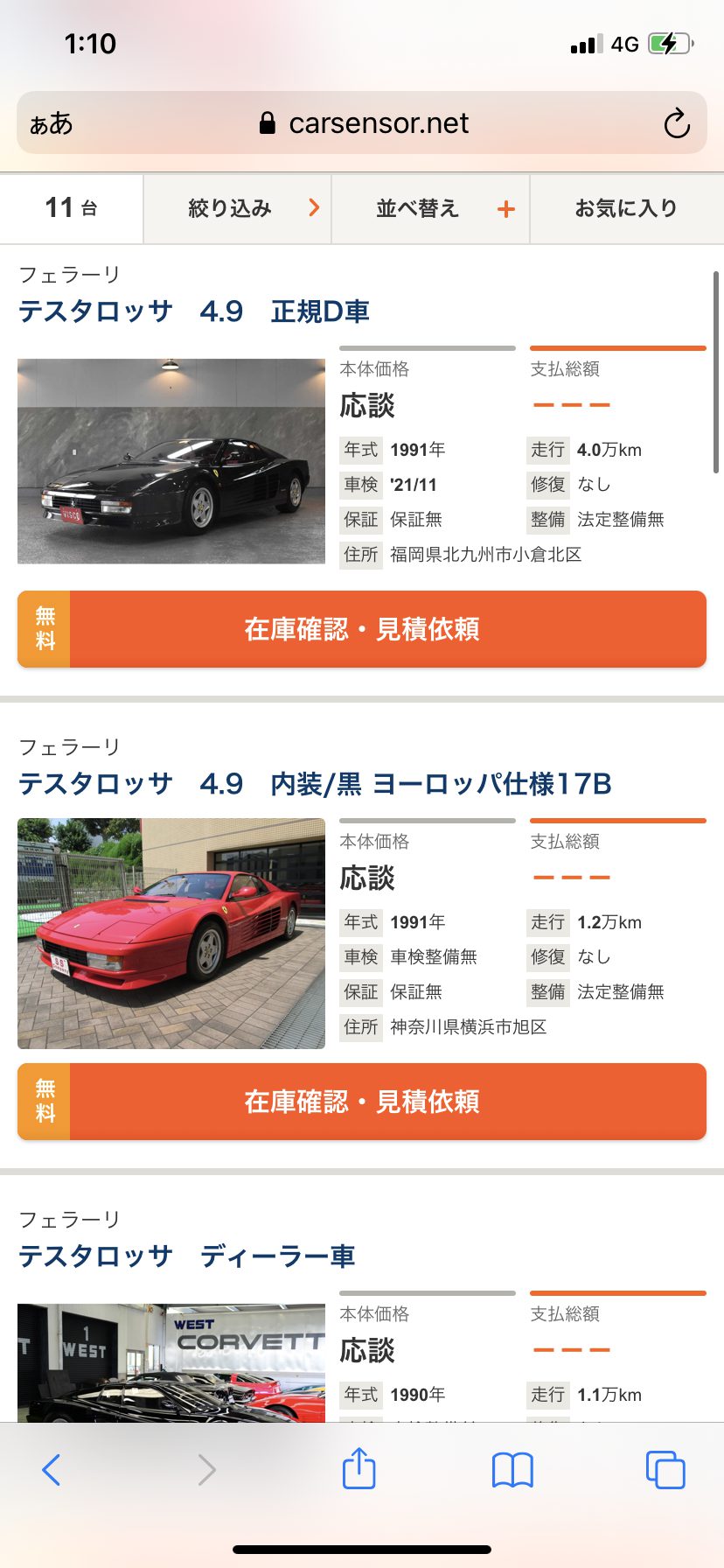Screen dimensions: 724x1568
Task: Open the テスタロッサ ディーラー車 listing
Action: (187, 1256)
